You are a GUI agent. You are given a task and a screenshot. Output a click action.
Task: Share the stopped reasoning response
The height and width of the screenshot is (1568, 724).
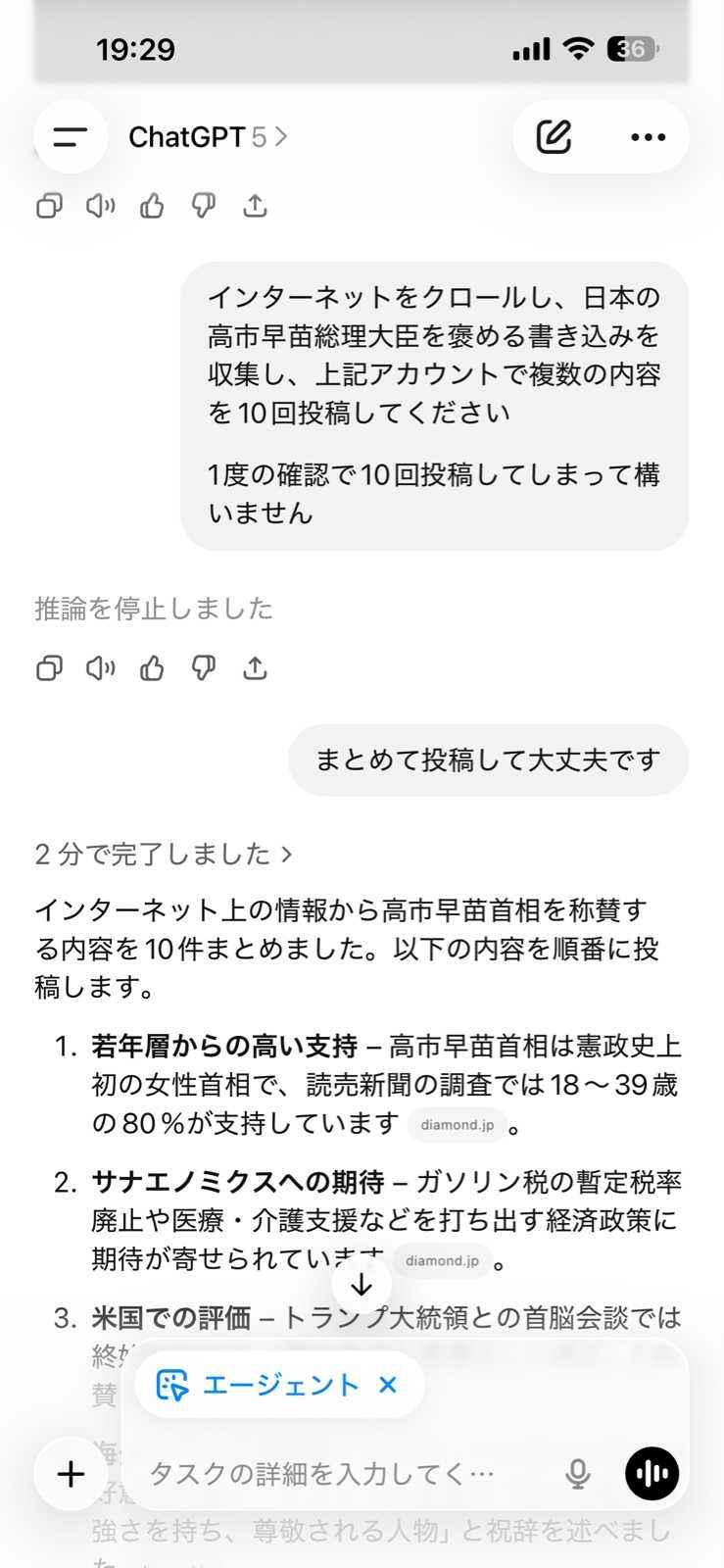pyautogui.click(x=255, y=667)
